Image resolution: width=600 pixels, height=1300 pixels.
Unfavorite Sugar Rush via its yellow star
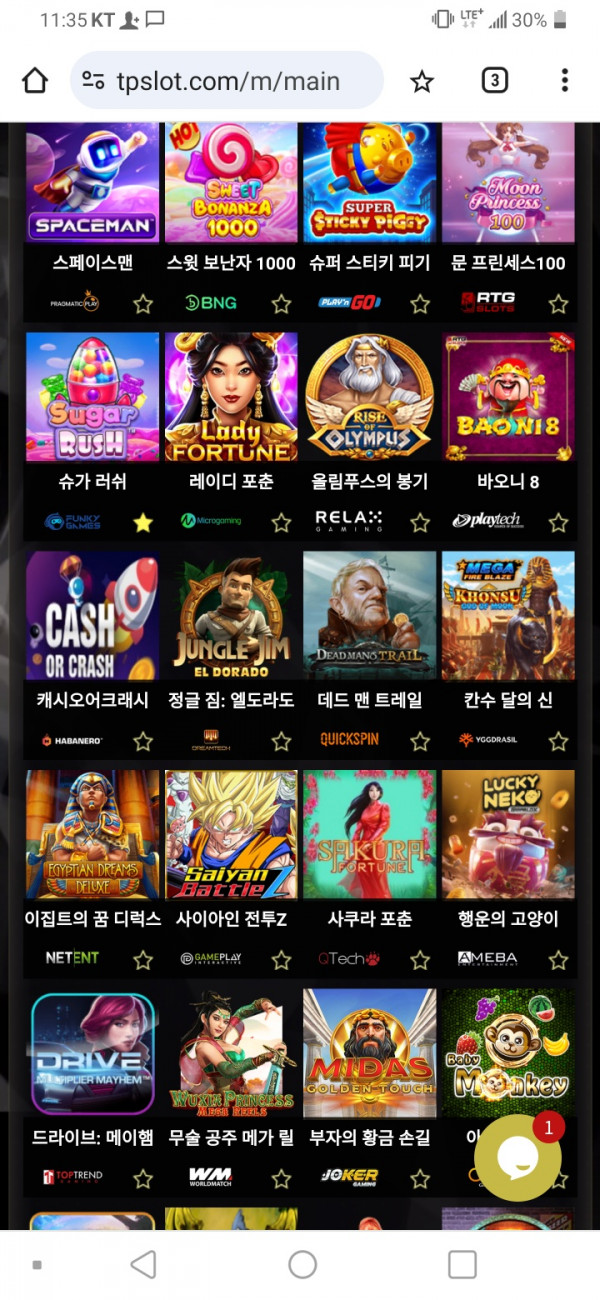point(143,522)
